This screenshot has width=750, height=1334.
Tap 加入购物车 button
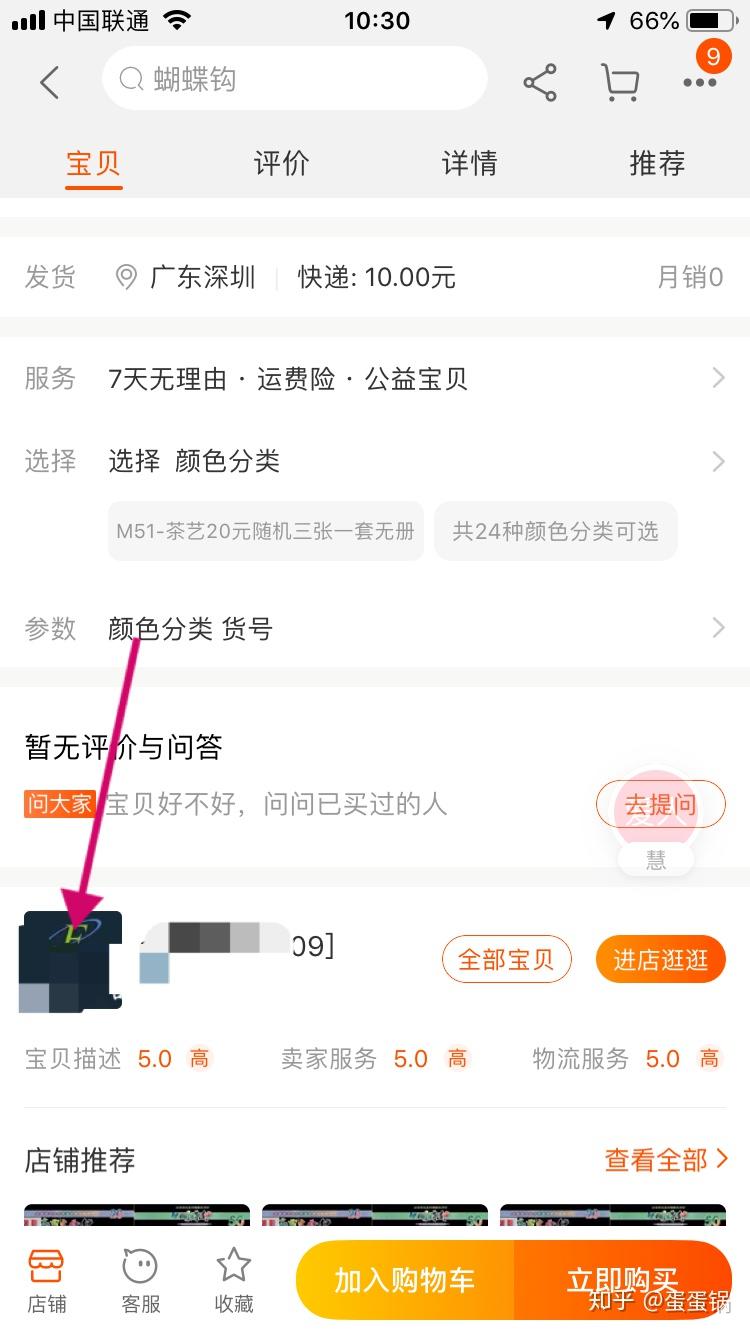pyautogui.click(x=405, y=1280)
